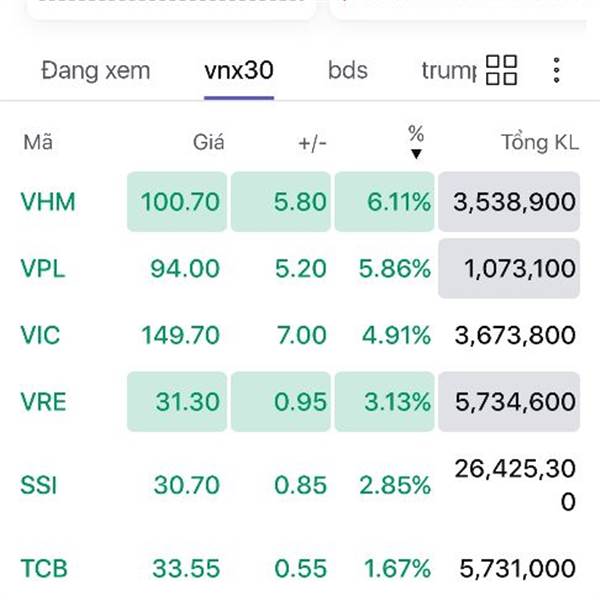Open VHM stock details
Image resolution: width=600 pixels, height=600 pixels.
pyautogui.click(x=48, y=202)
